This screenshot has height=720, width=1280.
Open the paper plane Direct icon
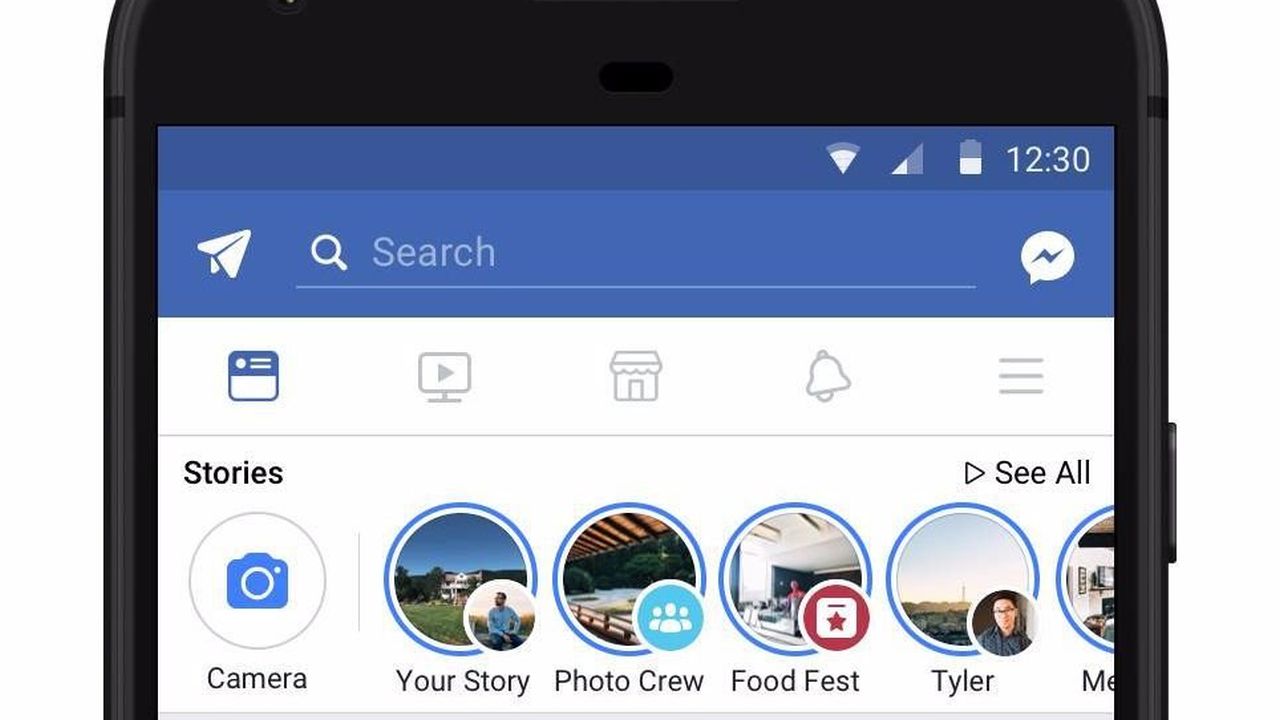click(x=224, y=253)
